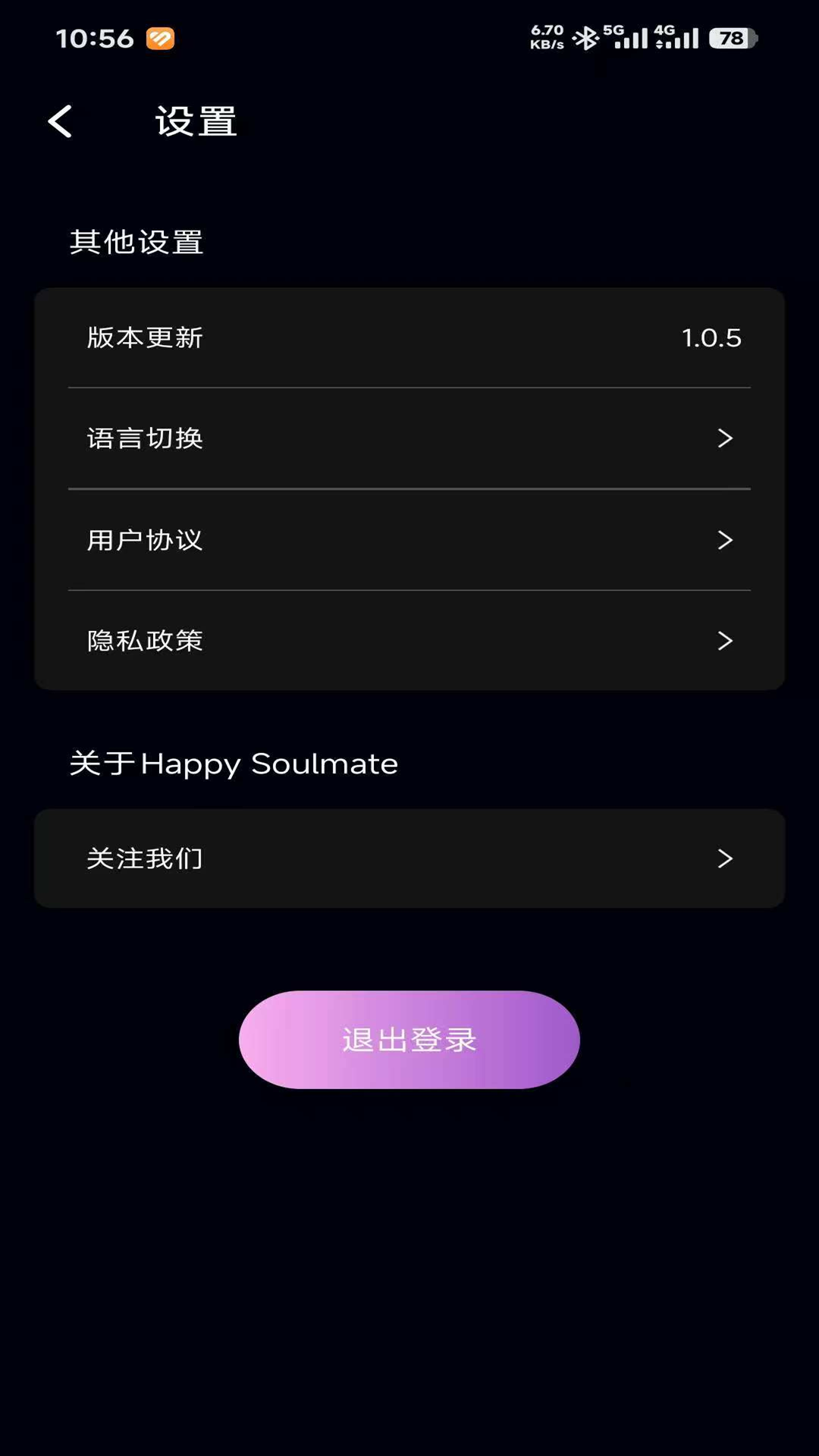The width and height of the screenshot is (819, 1456).
Task: Open the 关注我们 row
Action: coord(409,858)
